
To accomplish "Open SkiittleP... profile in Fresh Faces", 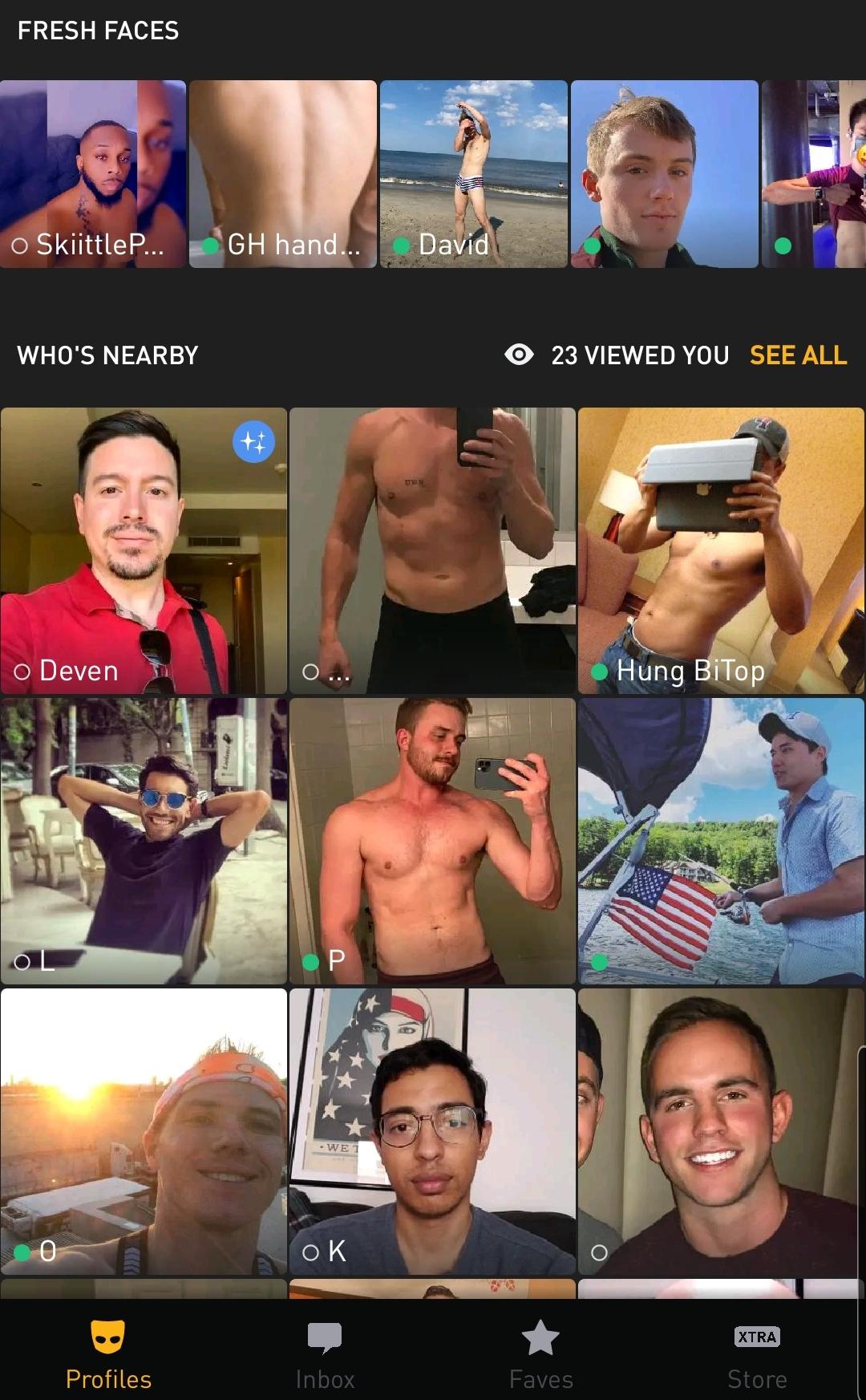I will (93, 174).
